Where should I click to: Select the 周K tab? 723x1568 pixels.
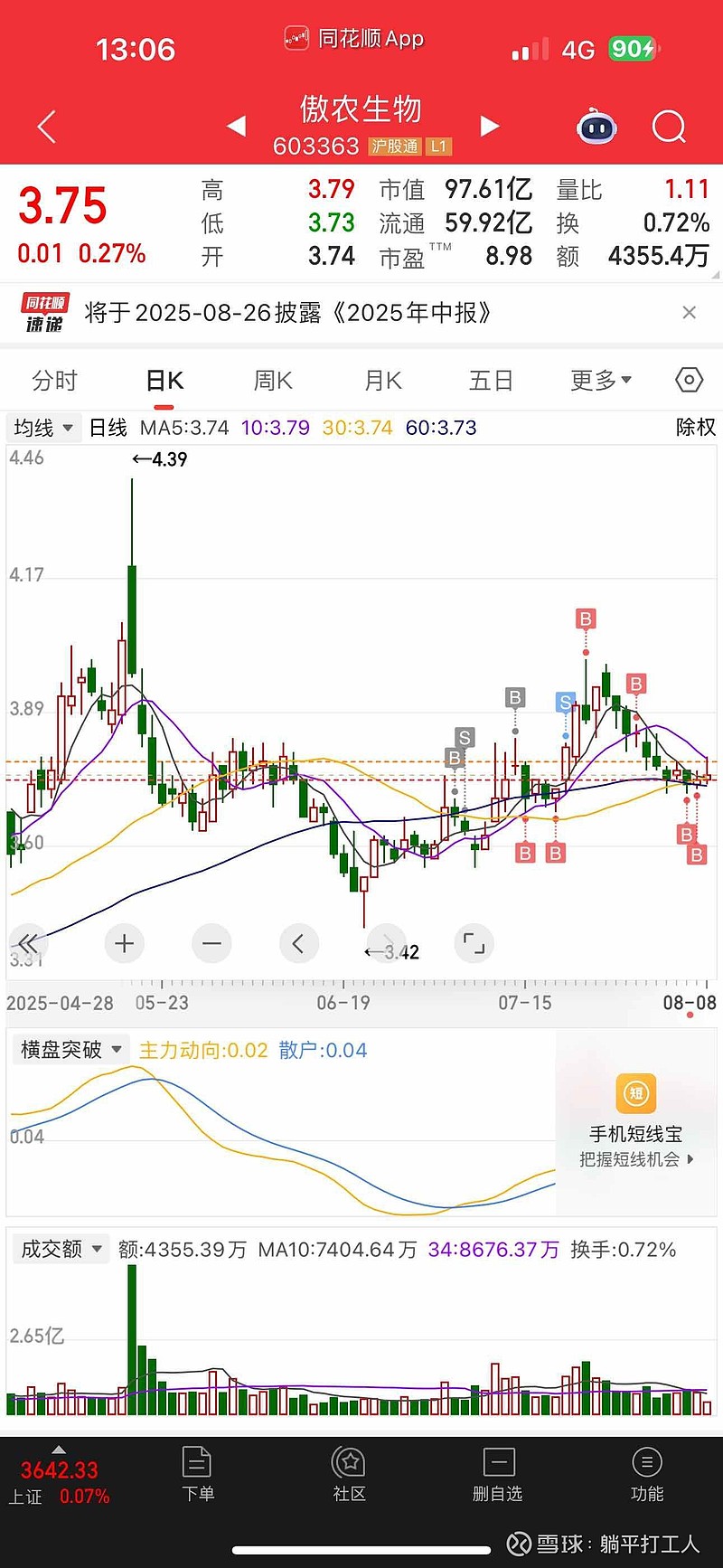click(273, 381)
